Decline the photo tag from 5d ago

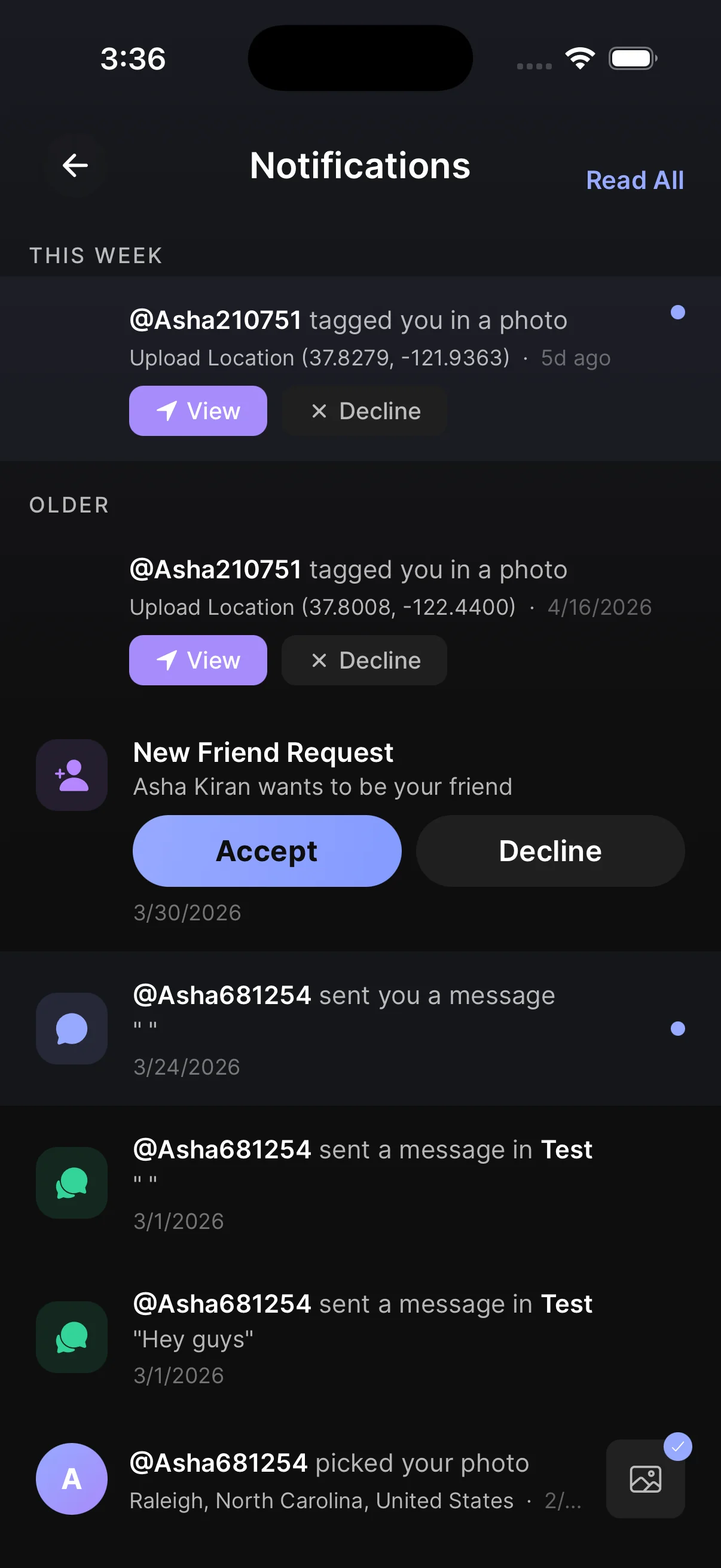point(365,411)
